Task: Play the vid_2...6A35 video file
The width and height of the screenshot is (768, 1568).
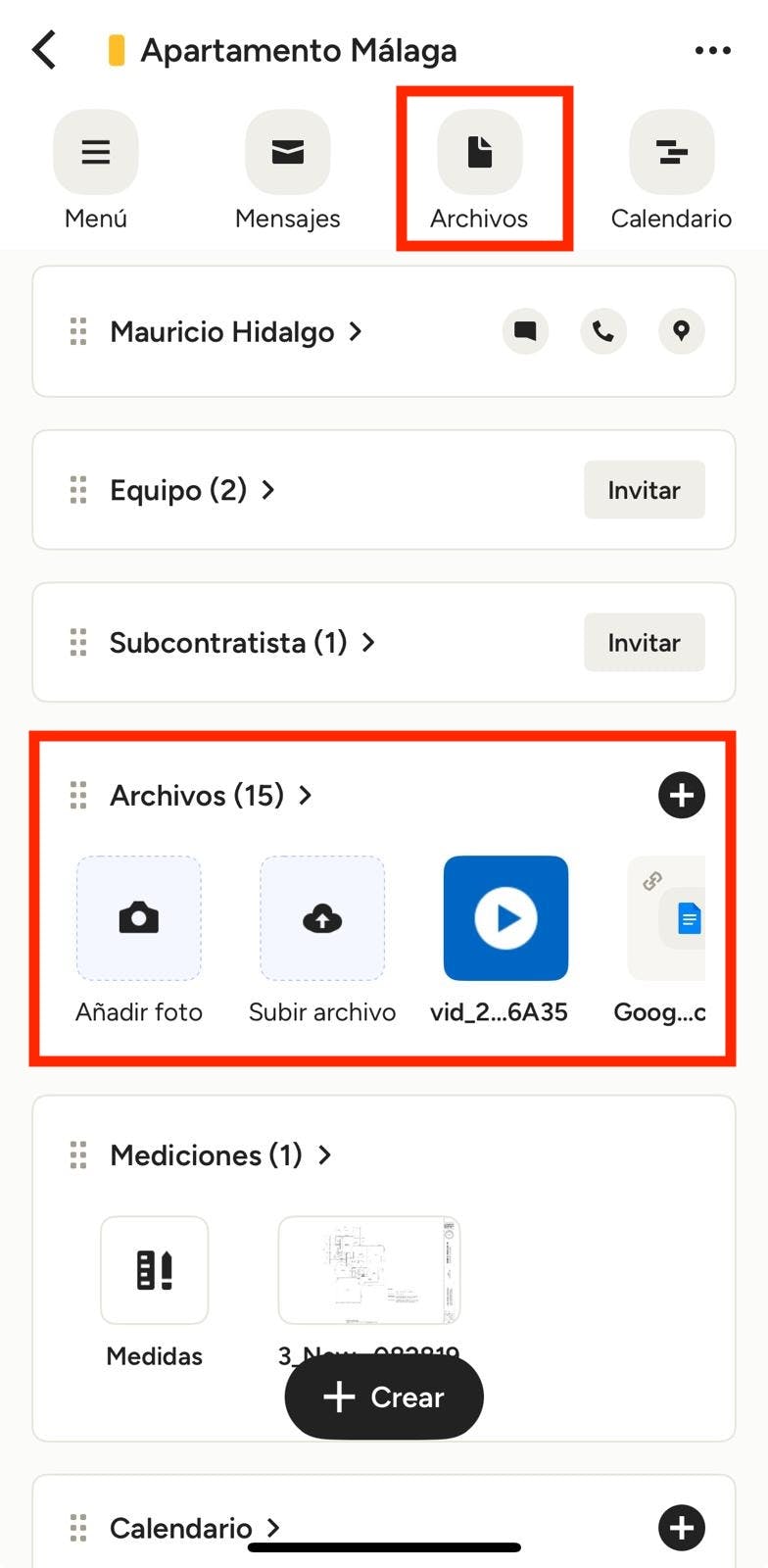Action: coord(505,918)
